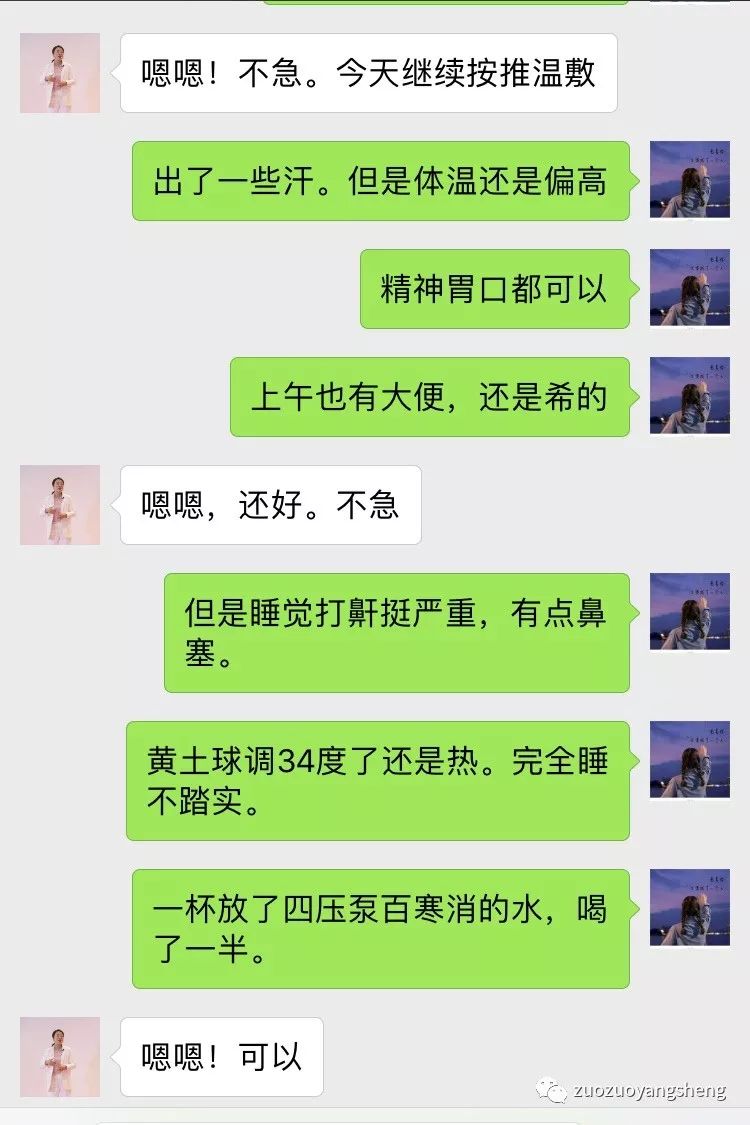This screenshot has height=1125, width=750.
Task: Click the "黄土球调34度了还是热" bubble
Action: click(x=380, y=778)
